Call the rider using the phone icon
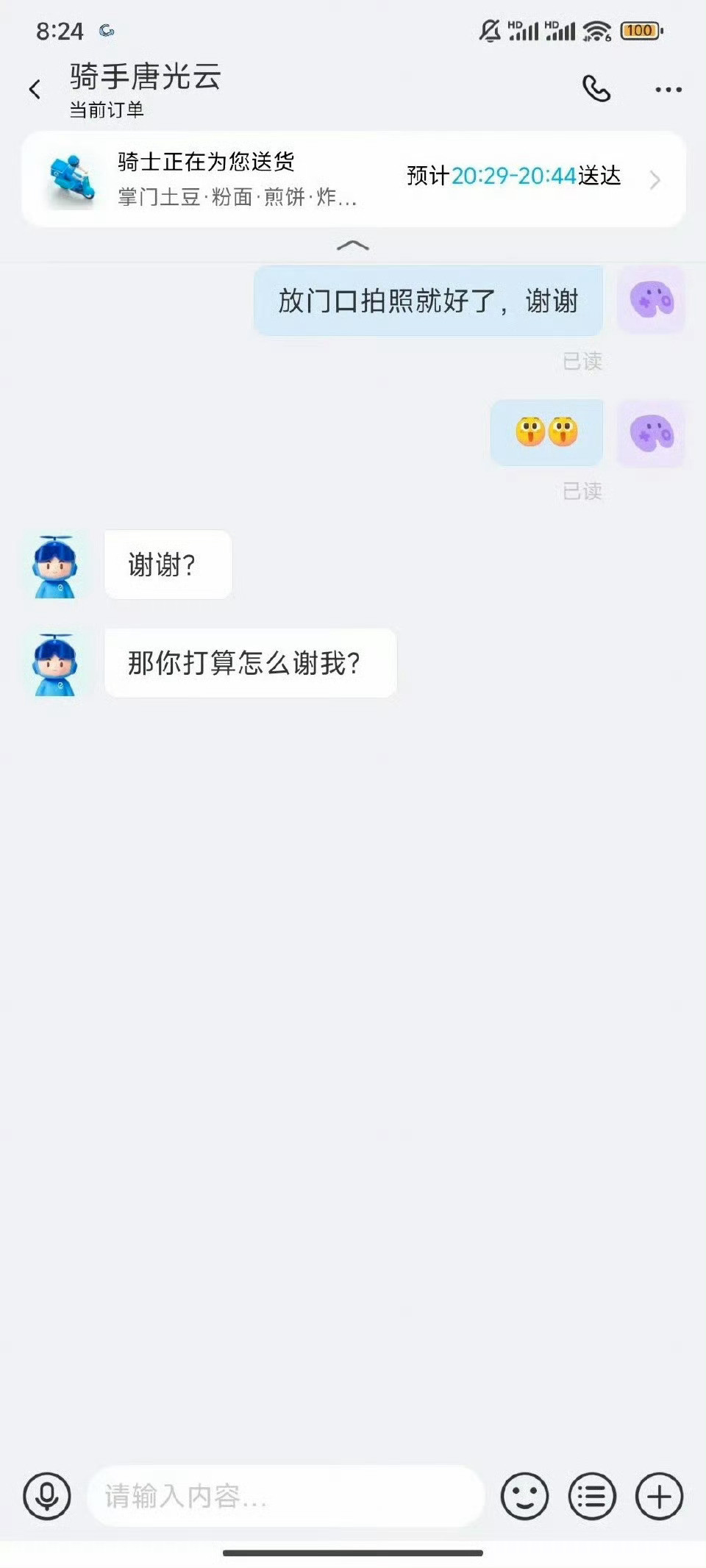This screenshot has height=1568, width=706. click(596, 88)
